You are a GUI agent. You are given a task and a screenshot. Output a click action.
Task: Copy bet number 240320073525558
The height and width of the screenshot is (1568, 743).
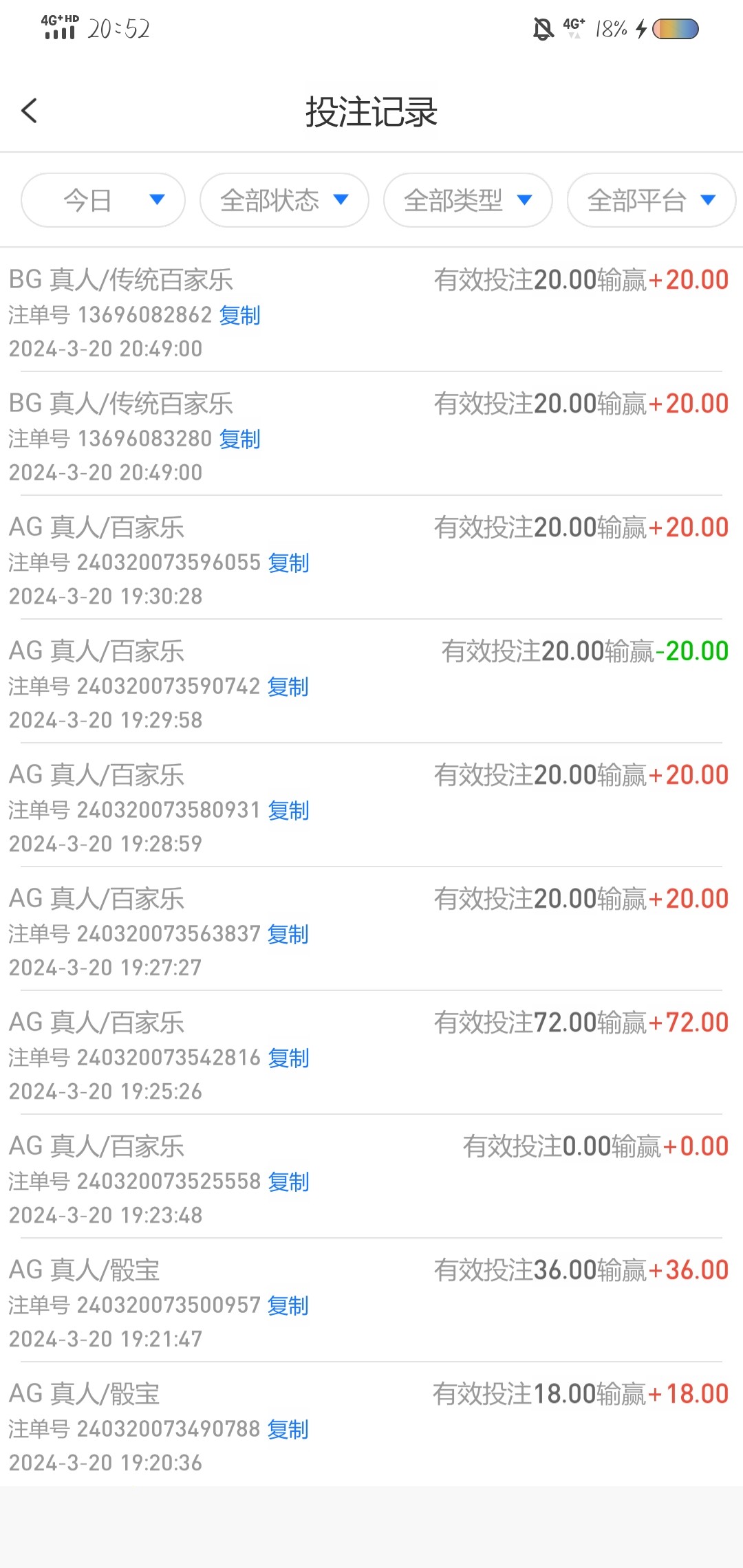(288, 1182)
